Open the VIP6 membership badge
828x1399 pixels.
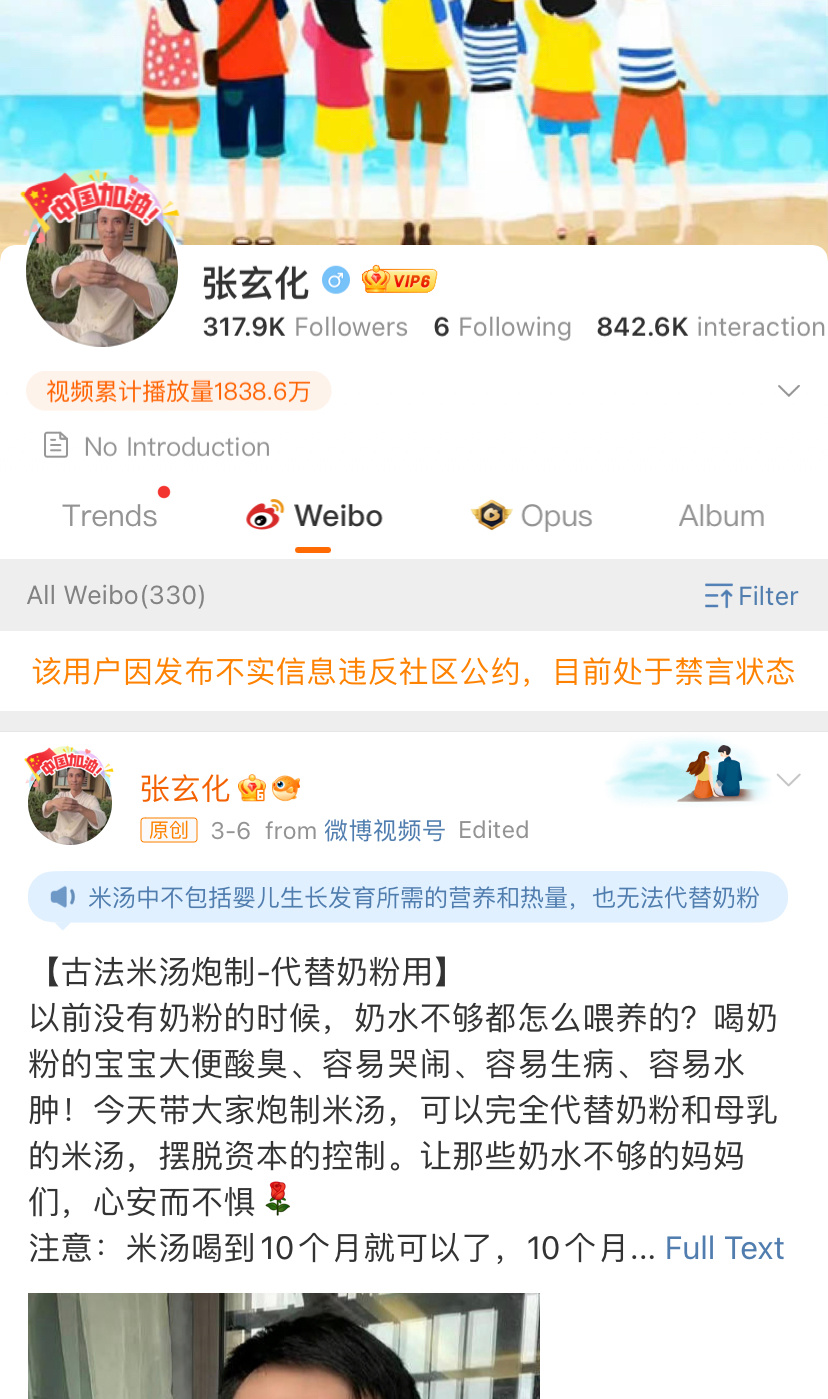(399, 281)
